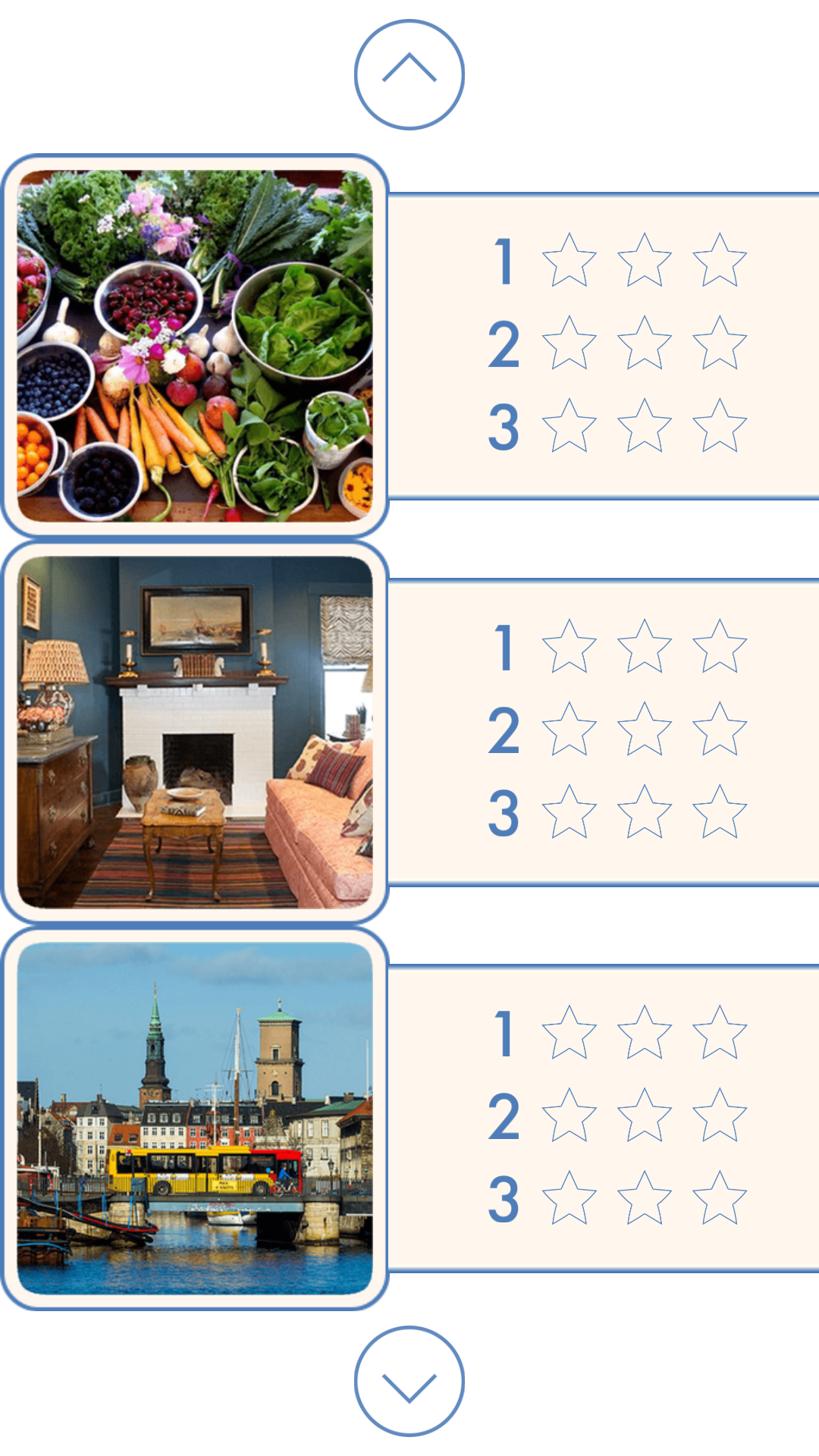Click the third star in vegetables row 2
The width and height of the screenshot is (819, 1456).
[718, 345]
